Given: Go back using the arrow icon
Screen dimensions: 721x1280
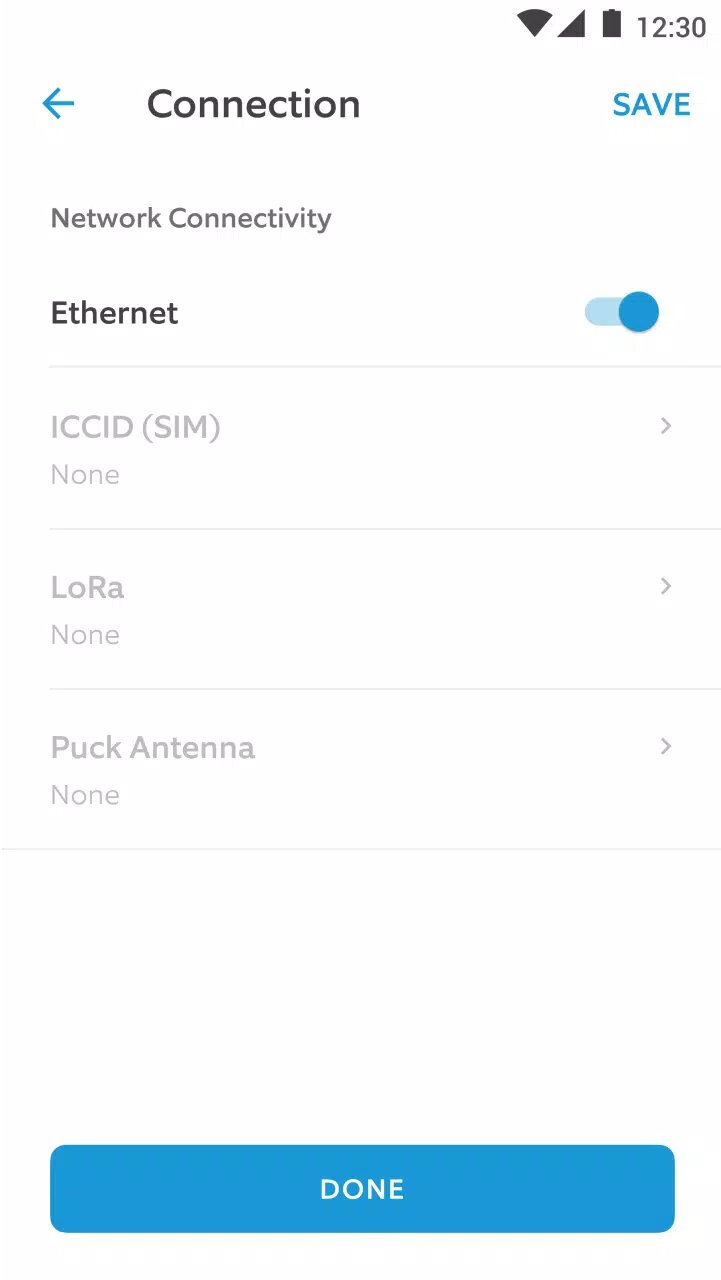Looking at the screenshot, I should click(58, 104).
